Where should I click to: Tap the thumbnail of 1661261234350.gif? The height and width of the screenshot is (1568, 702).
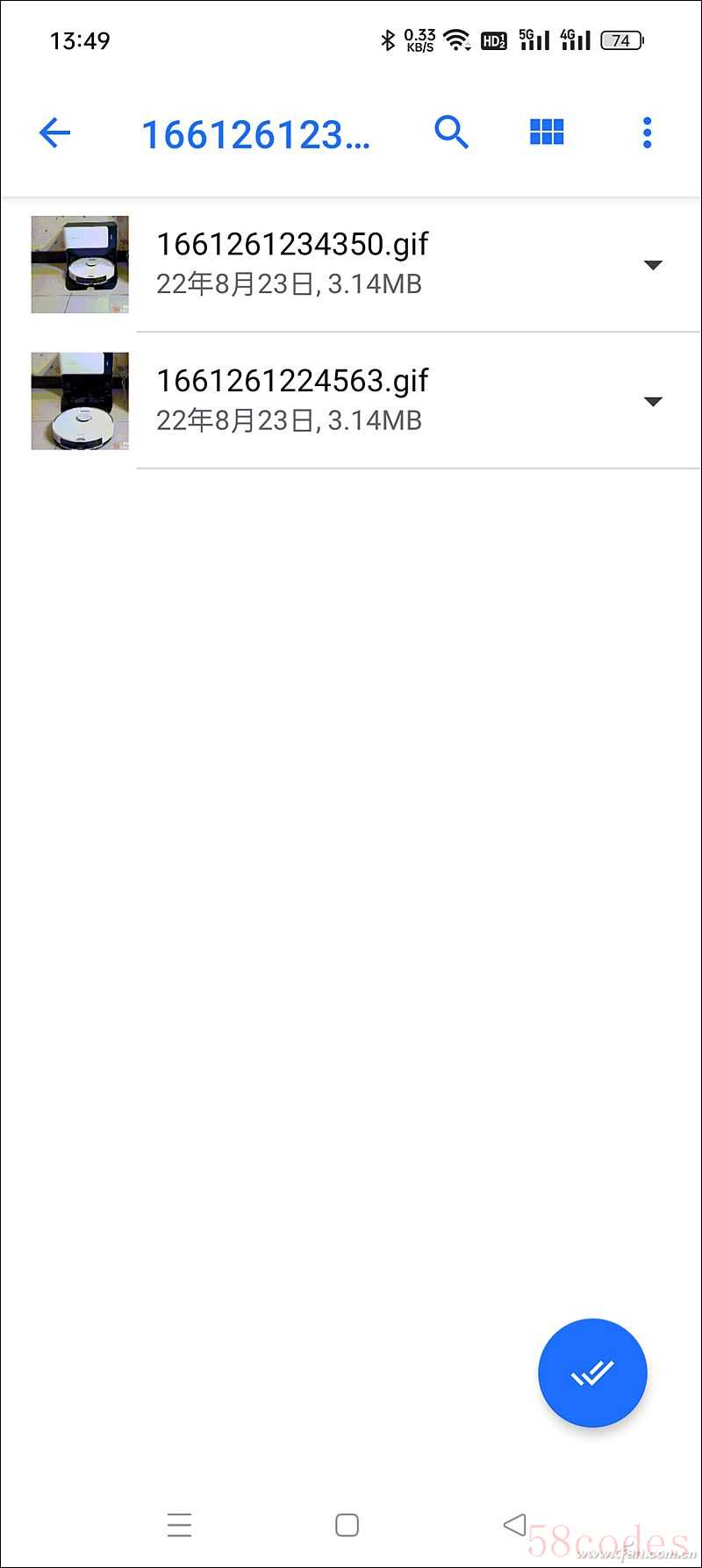80,264
